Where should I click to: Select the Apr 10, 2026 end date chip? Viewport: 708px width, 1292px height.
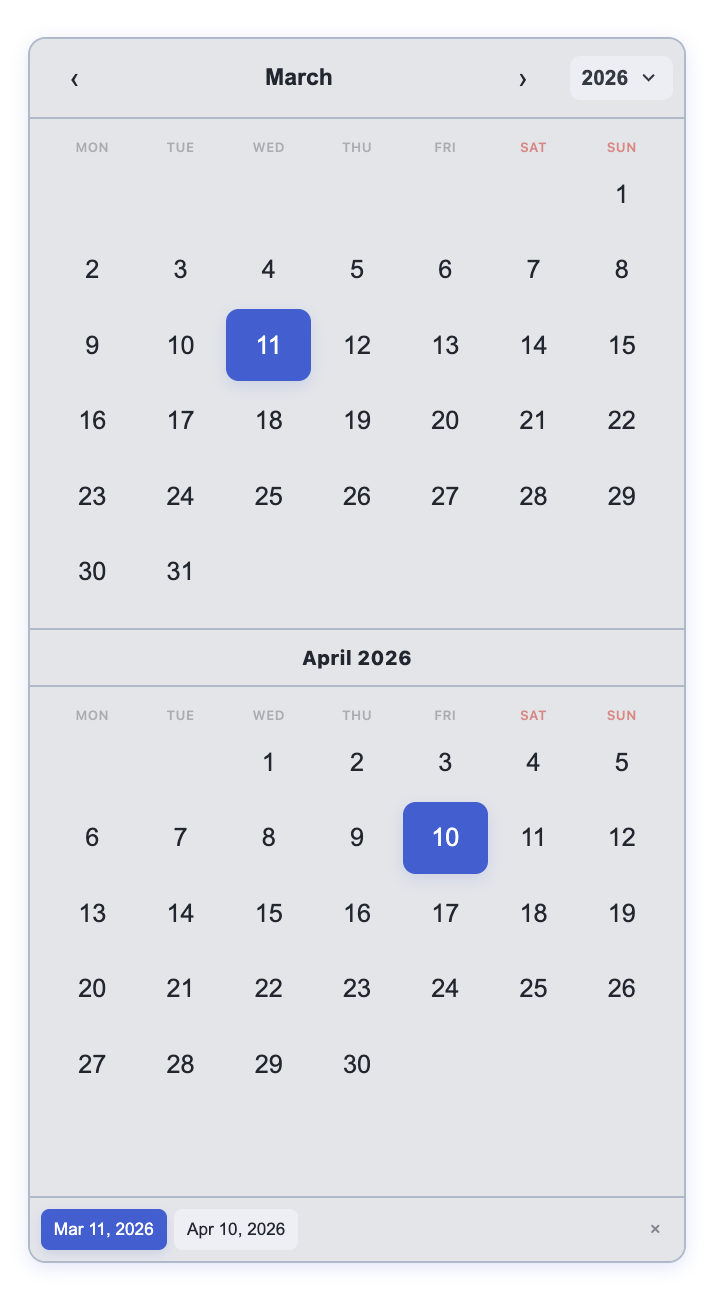(x=236, y=1229)
